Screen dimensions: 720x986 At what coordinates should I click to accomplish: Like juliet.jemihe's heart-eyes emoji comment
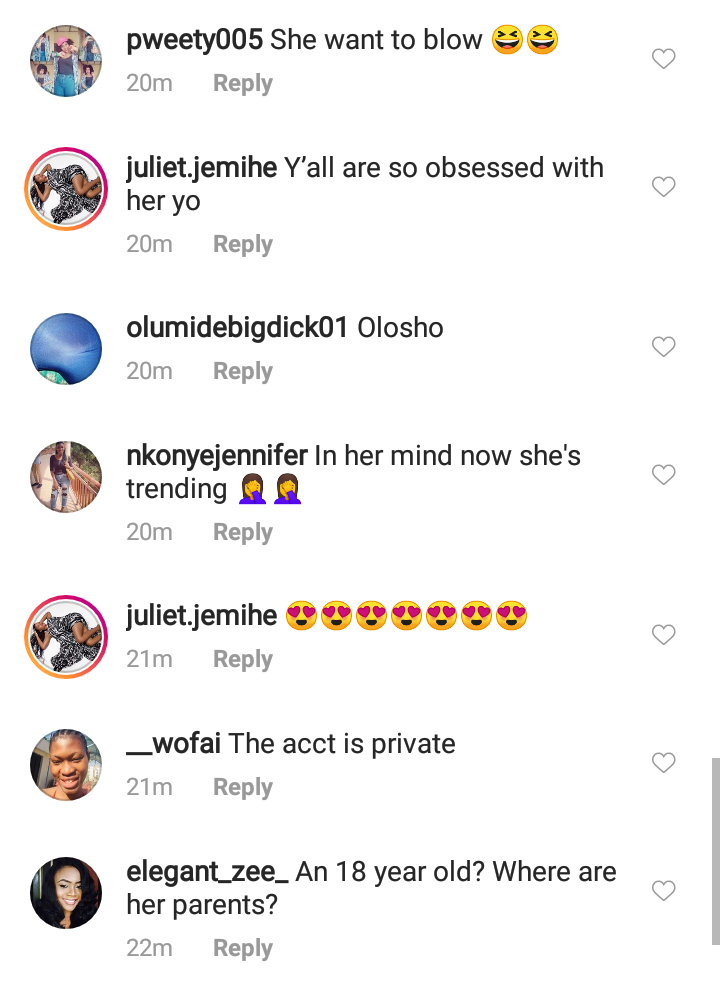tap(663, 635)
